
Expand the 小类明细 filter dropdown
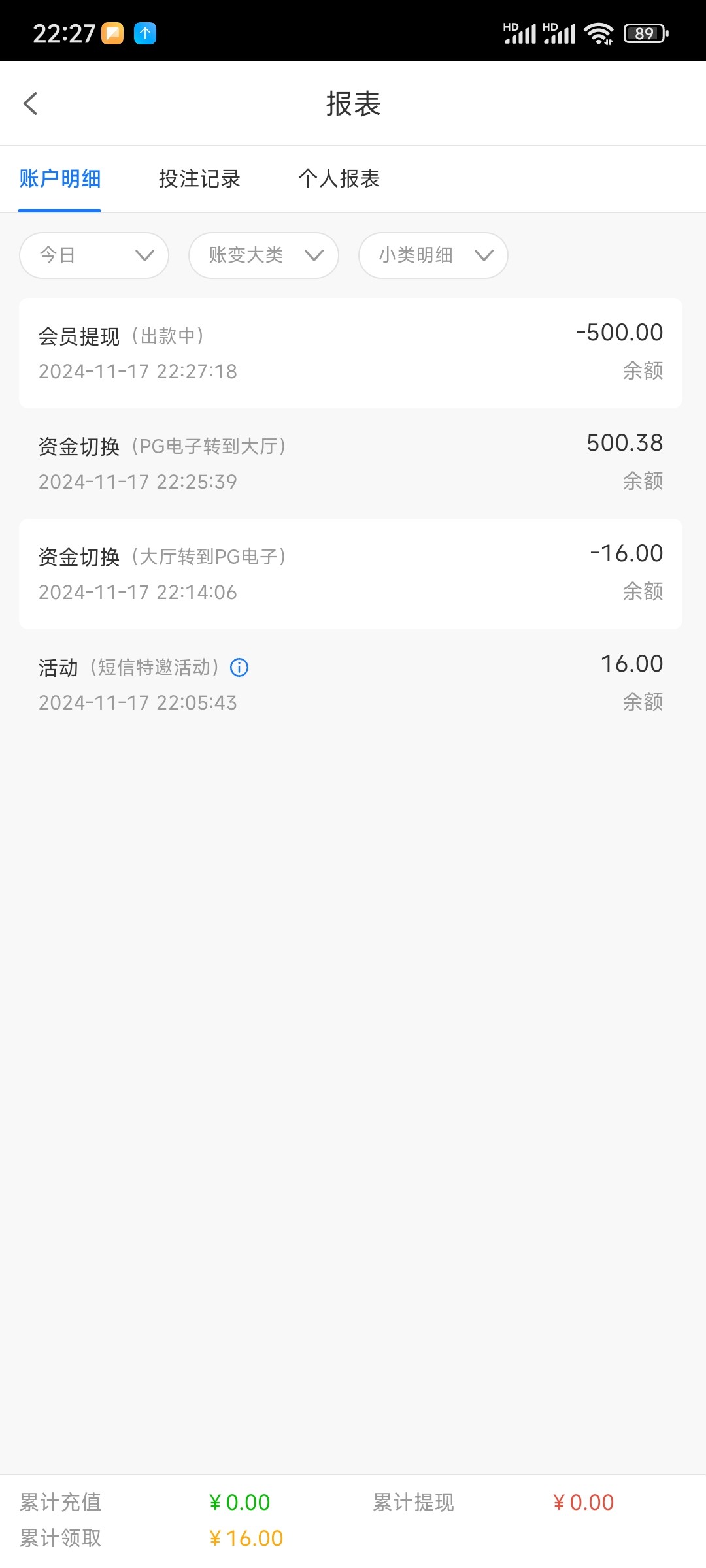[433, 255]
